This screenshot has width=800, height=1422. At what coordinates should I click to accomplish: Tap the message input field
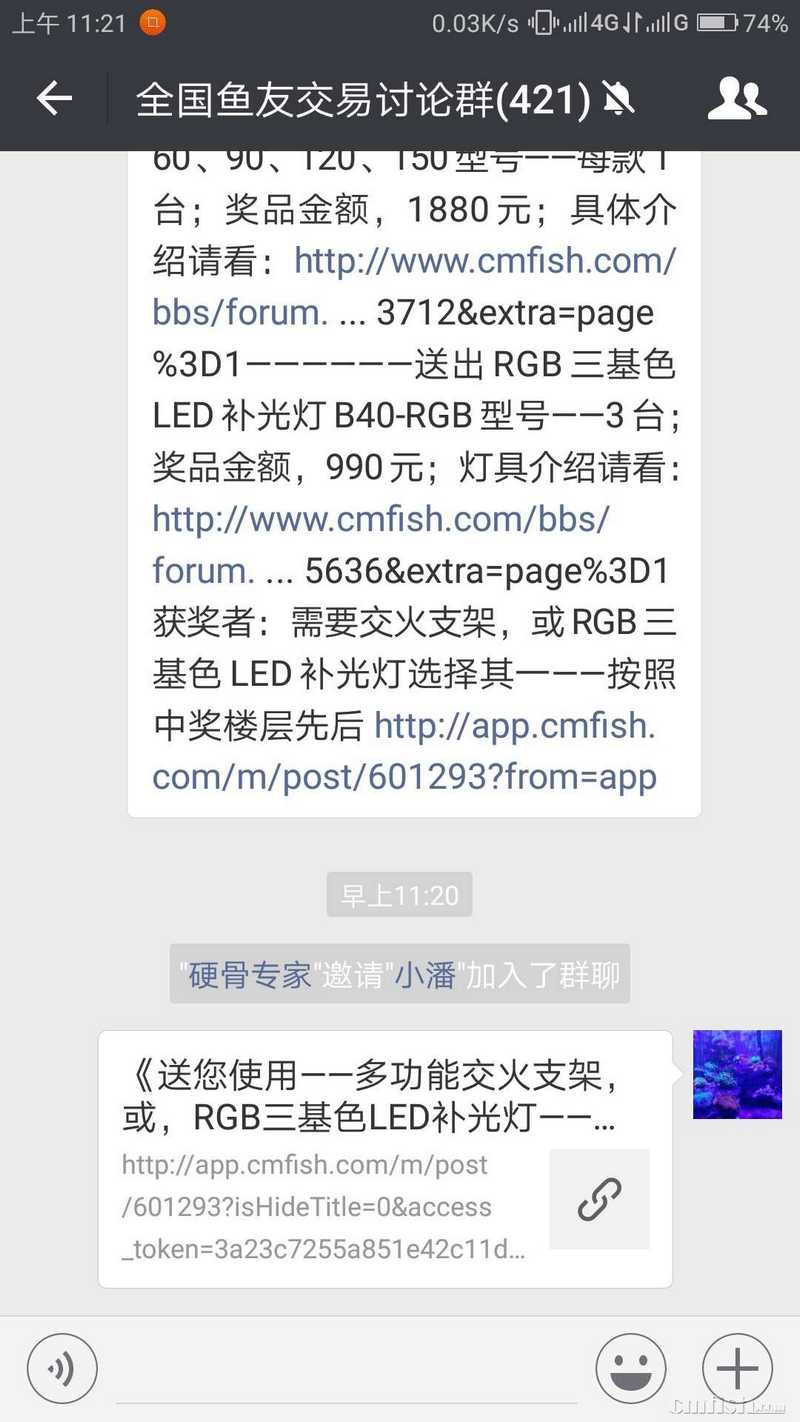click(x=350, y=1368)
